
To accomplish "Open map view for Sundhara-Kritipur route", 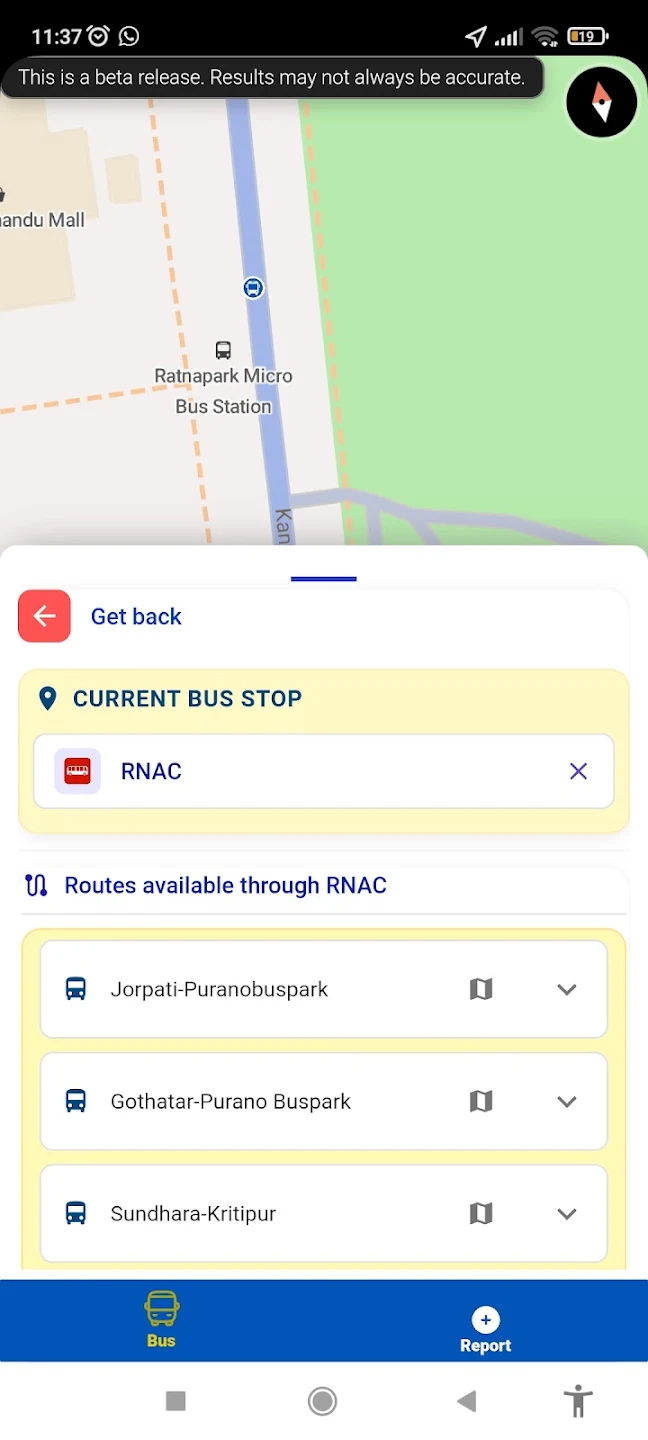I will [481, 1213].
